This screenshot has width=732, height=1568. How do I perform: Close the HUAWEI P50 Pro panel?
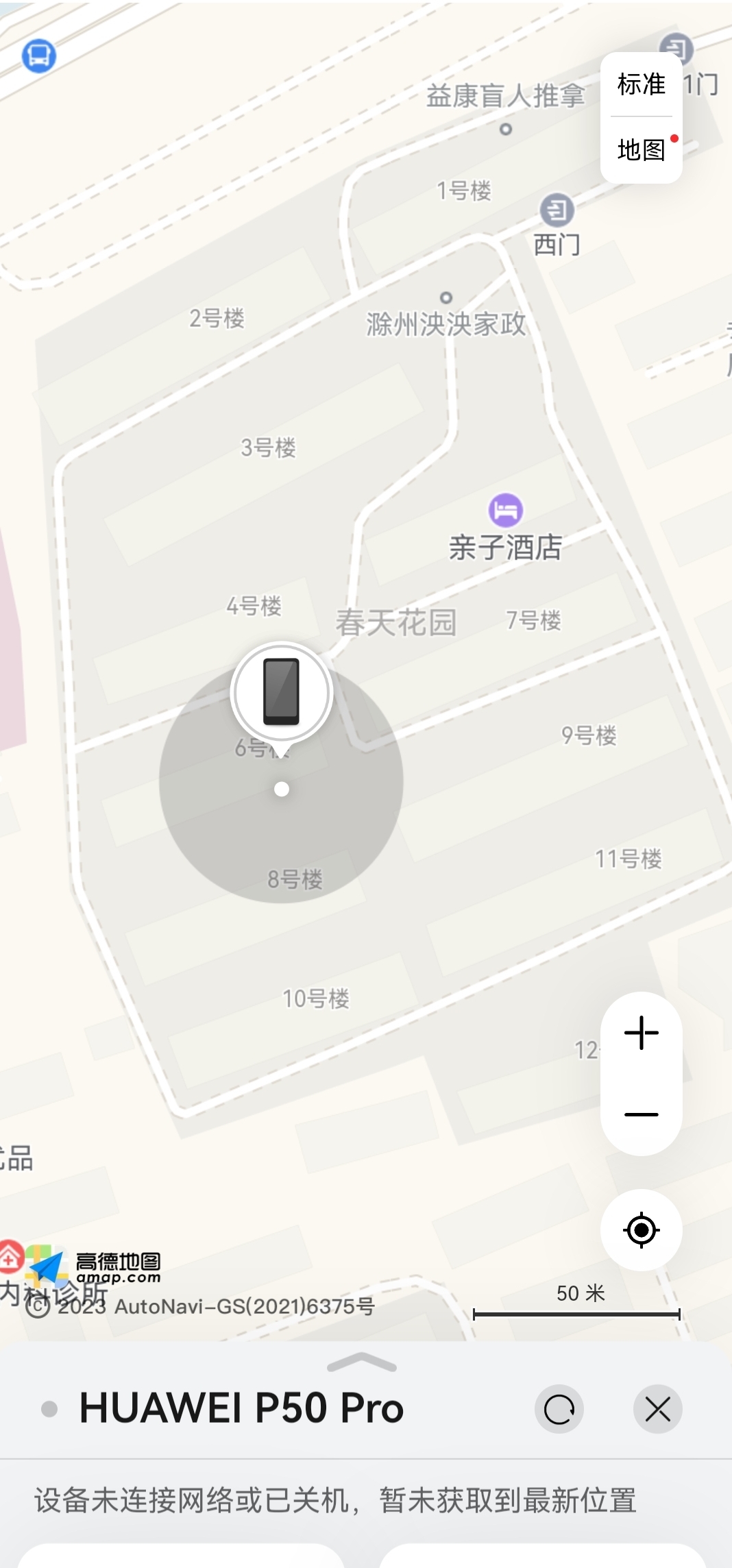coord(658,1409)
